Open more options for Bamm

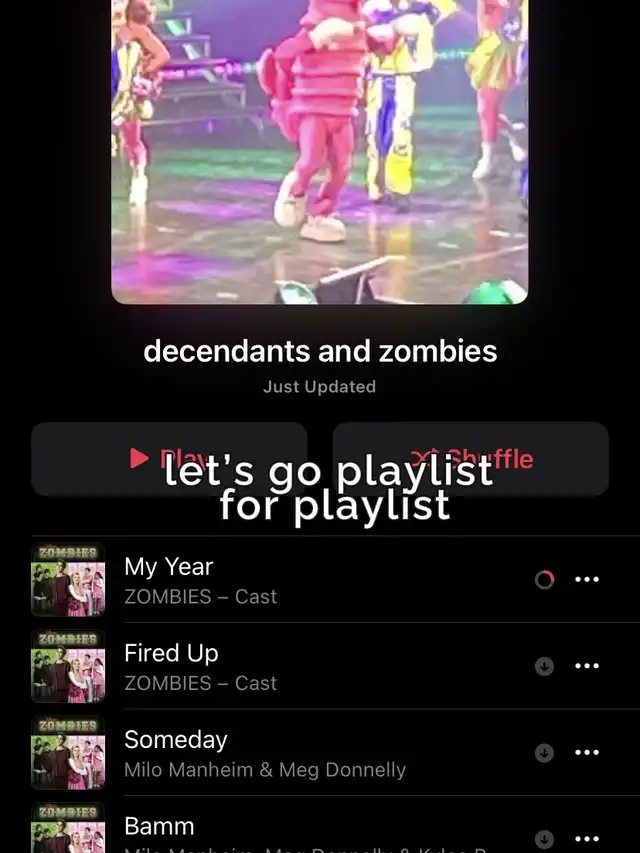[587, 839]
